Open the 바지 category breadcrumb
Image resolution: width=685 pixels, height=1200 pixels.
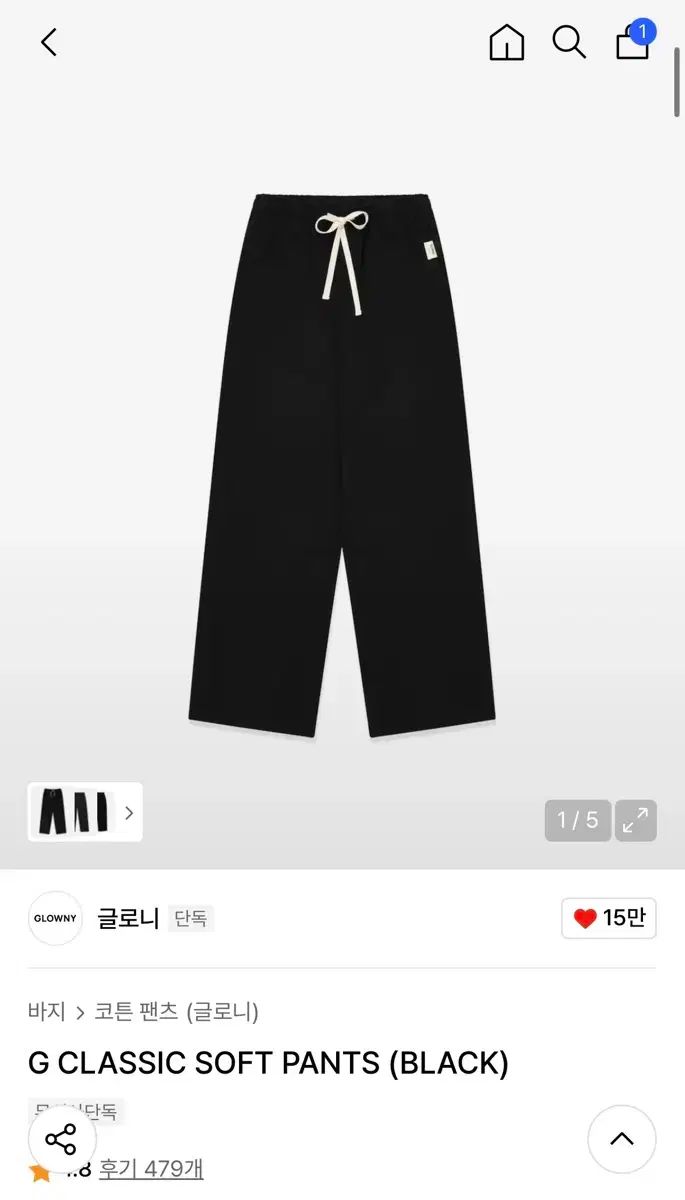click(47, 1011)
